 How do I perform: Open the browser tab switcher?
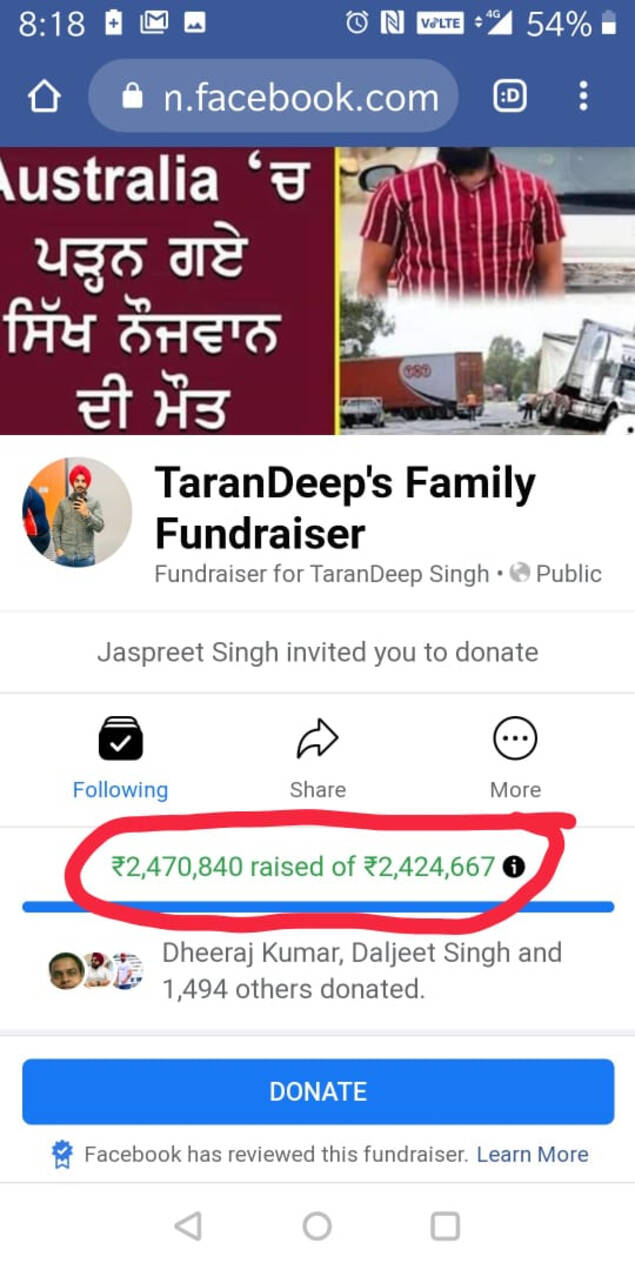click(x=511, y=97)
